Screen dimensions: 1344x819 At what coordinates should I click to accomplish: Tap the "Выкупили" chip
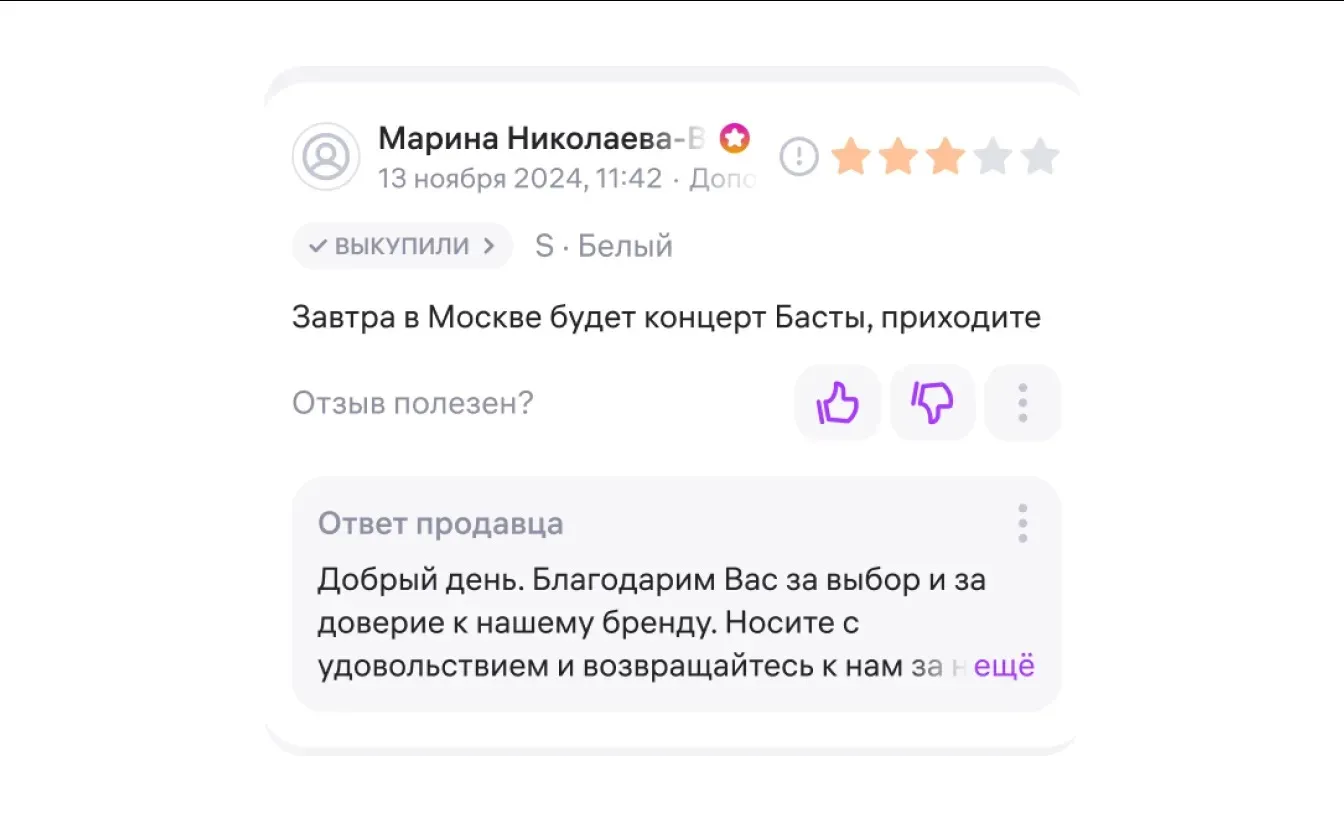tap(402, 246)
